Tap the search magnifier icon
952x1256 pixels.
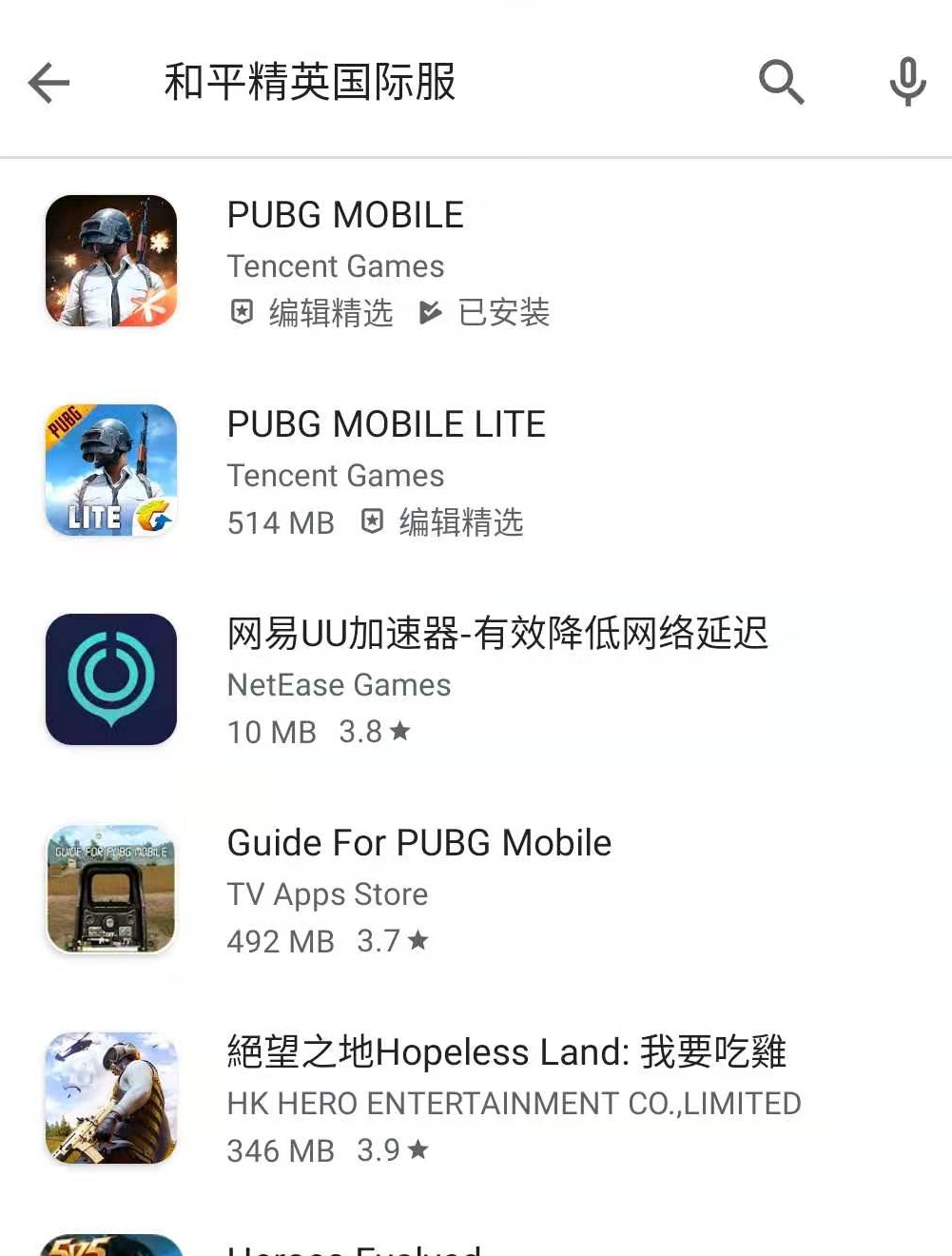point(781,82)
